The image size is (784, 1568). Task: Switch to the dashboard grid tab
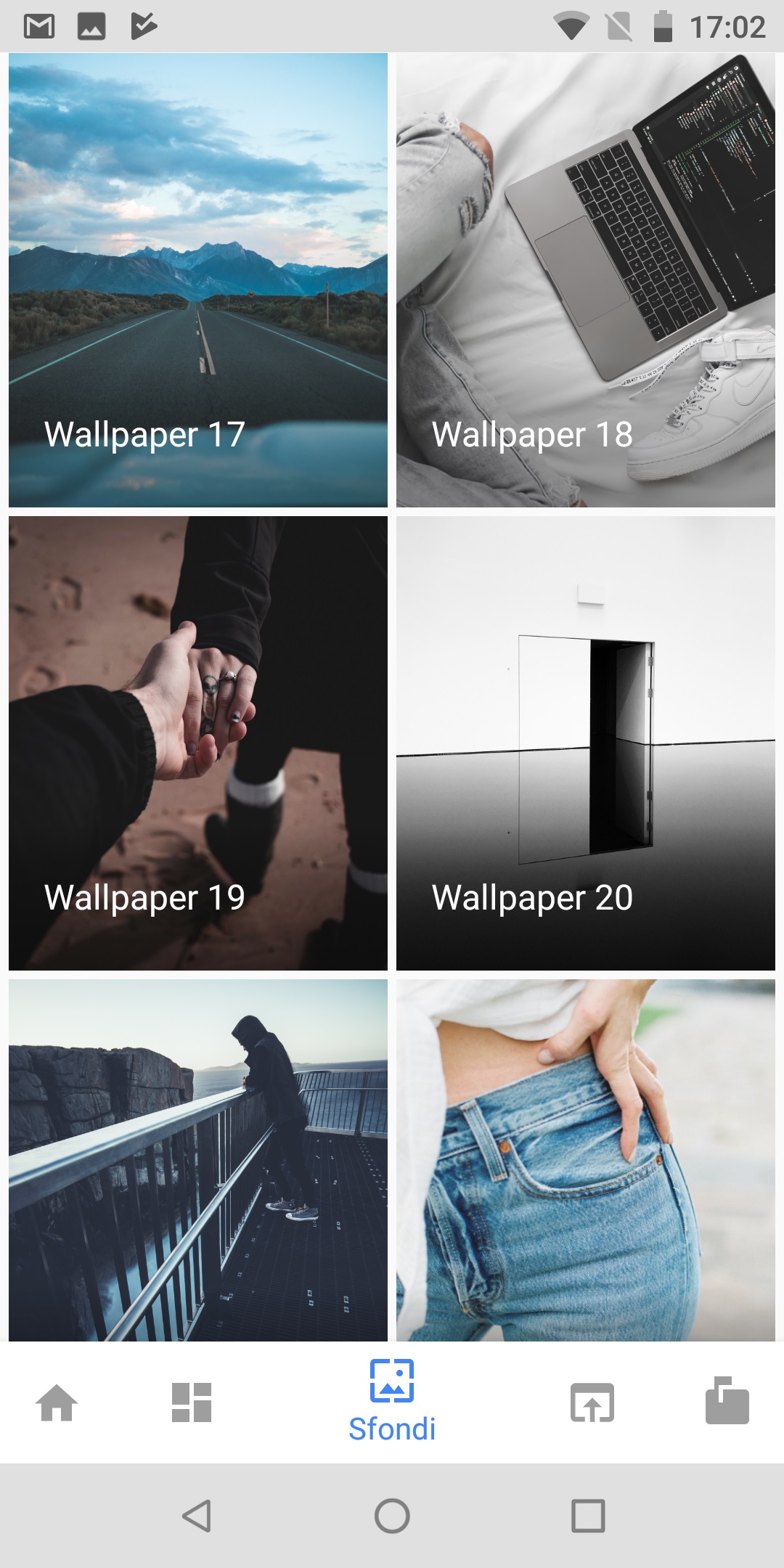192,1402
